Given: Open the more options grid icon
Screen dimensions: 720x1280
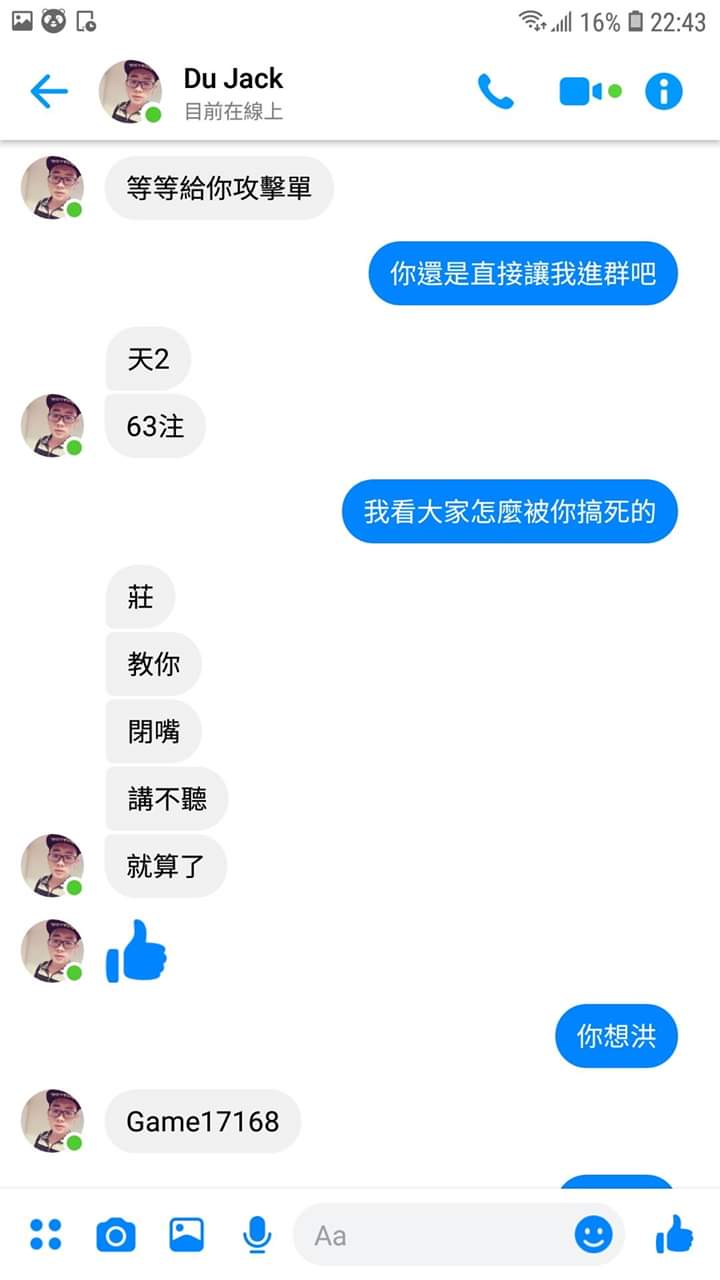Looking at the screenshot, I should (x=45, y=1234).
